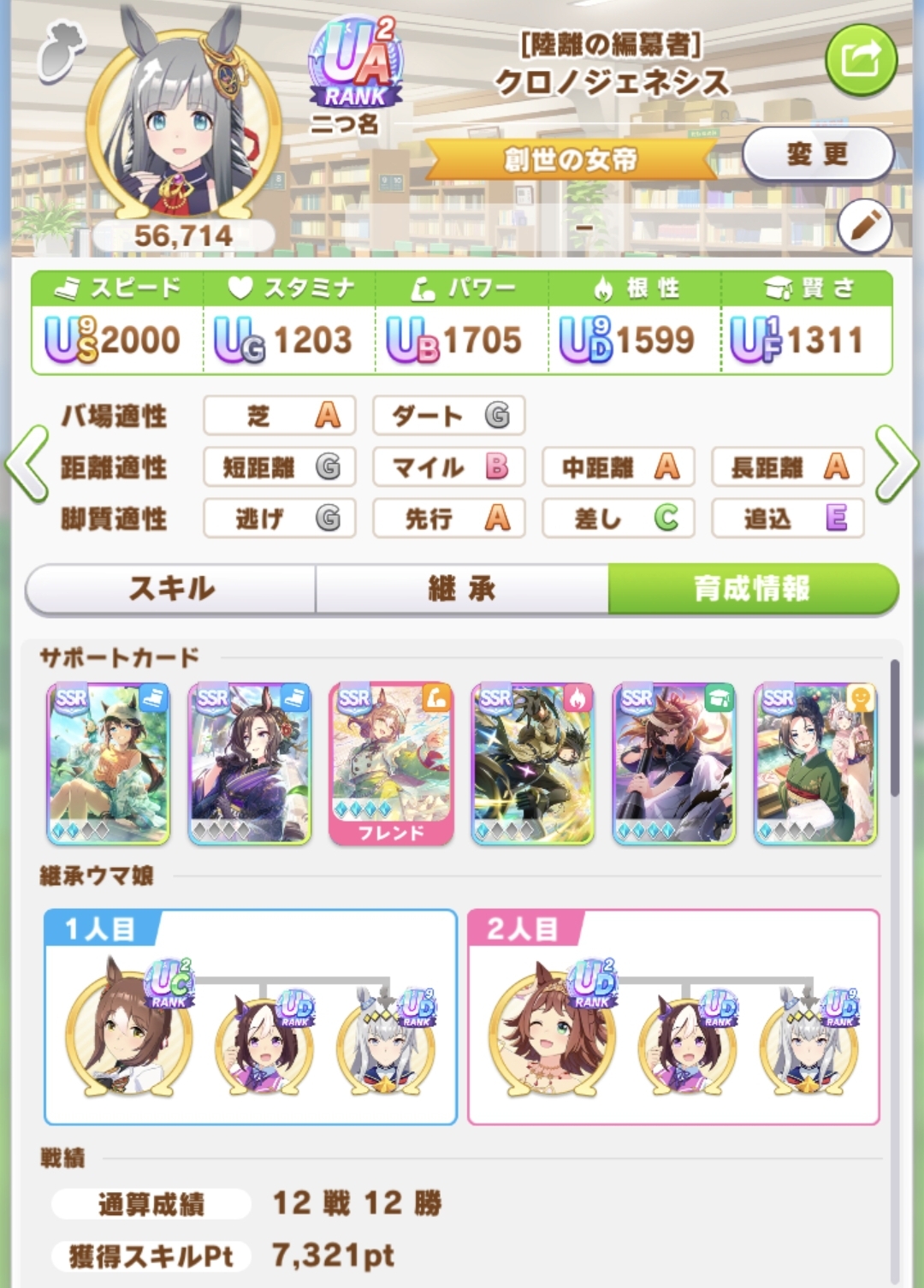Tap the 変更 button
The image size is (924, 1288).
(817, 154)
